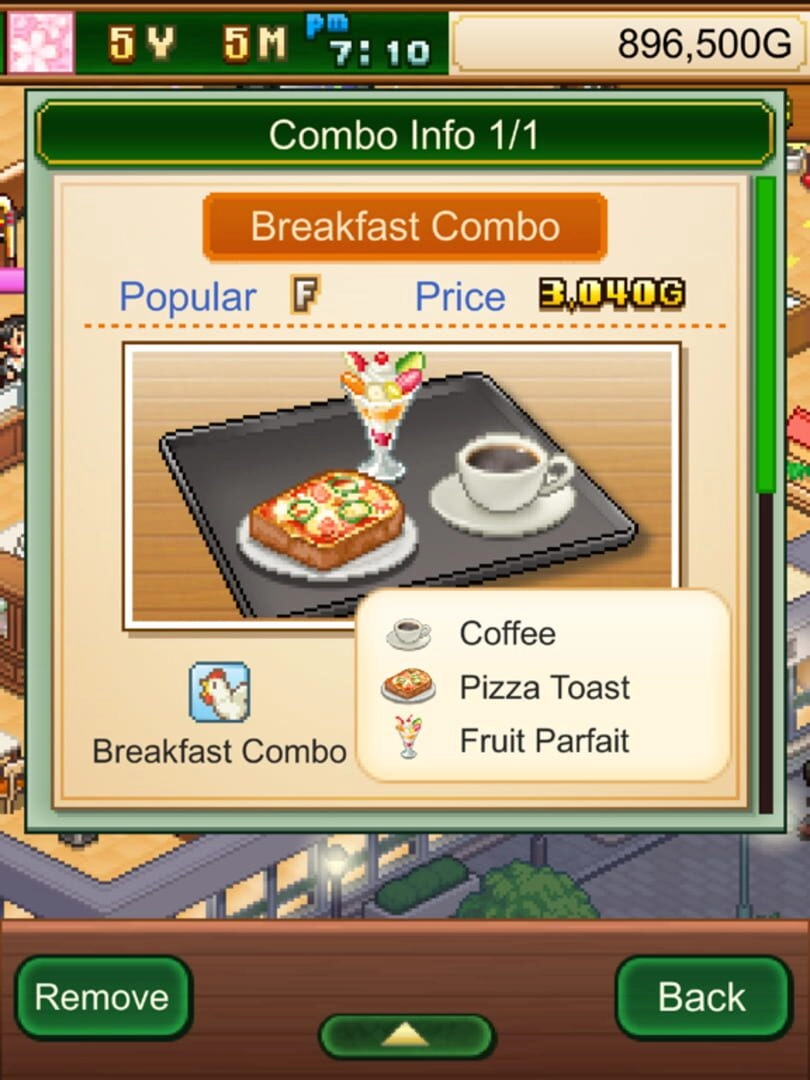This screenshot has width=810, height=1080.
Task: Go back from Combo Info
Action: (702, 997)
